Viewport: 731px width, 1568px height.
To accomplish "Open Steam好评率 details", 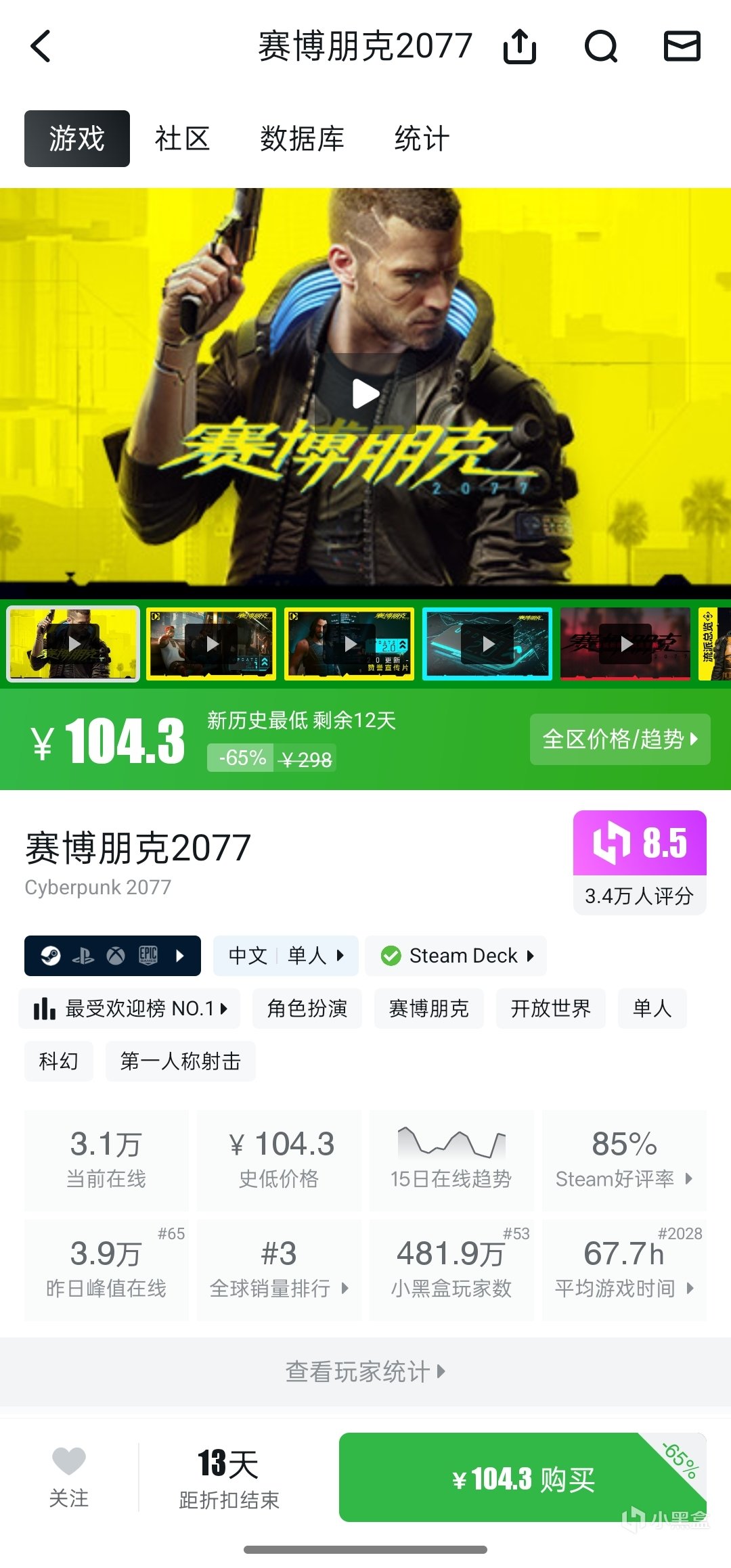I will click(623, 1159).
